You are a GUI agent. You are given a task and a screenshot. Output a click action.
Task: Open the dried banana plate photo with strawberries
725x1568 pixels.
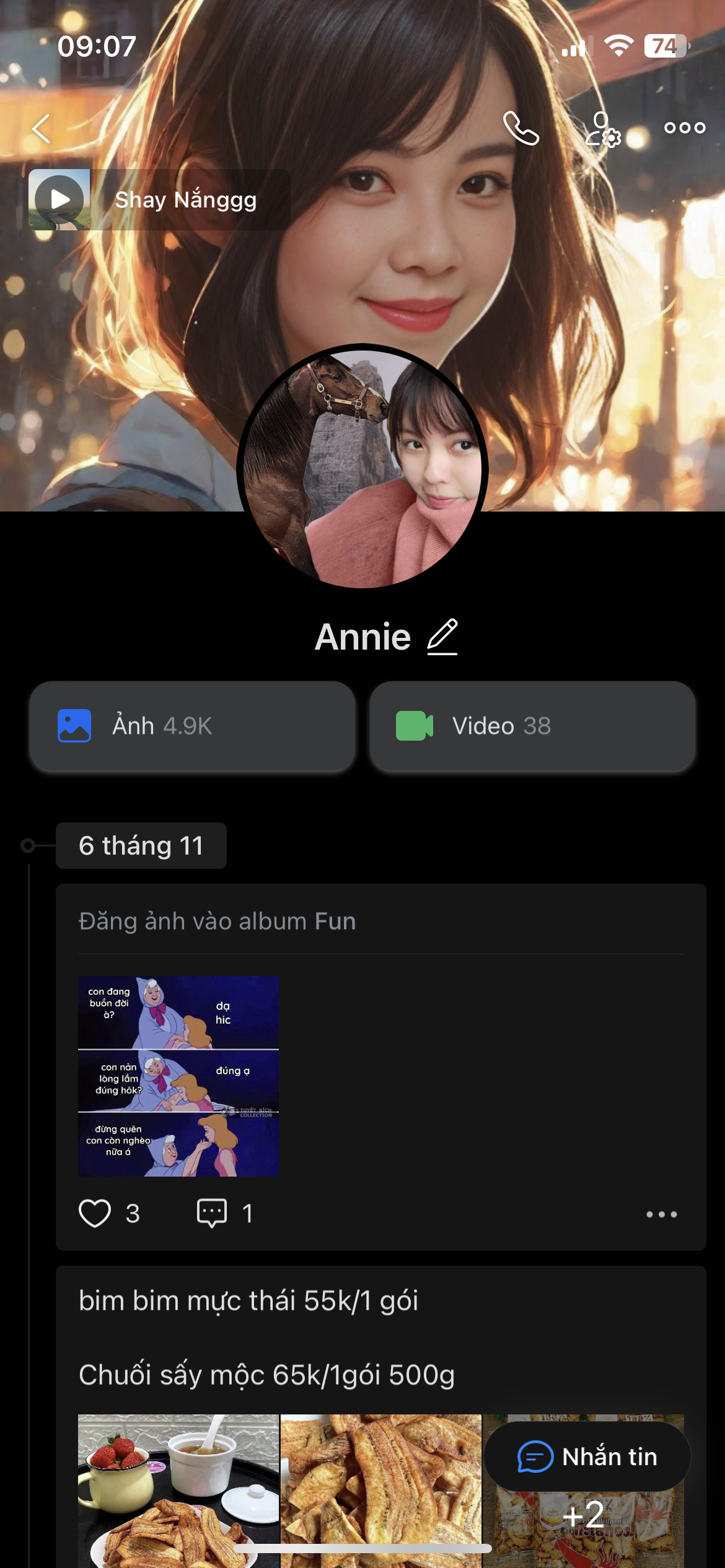click(178, 1489)
